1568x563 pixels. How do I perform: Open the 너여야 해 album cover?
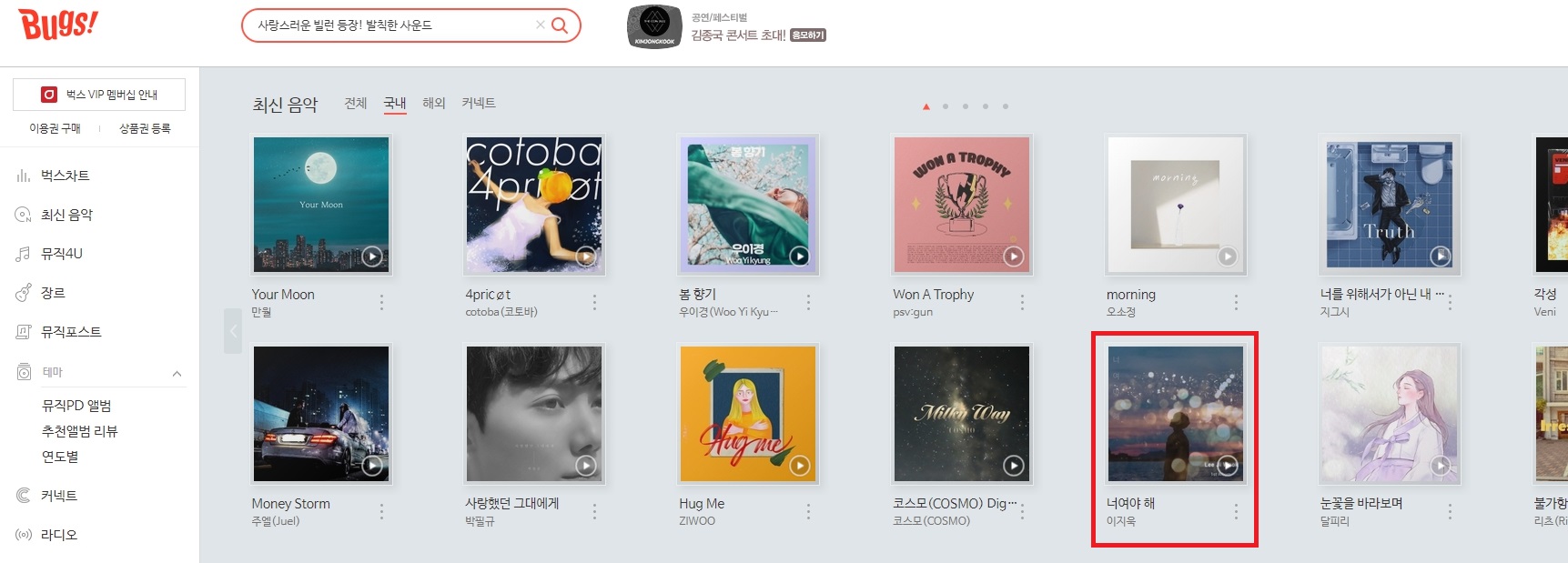1175,414
